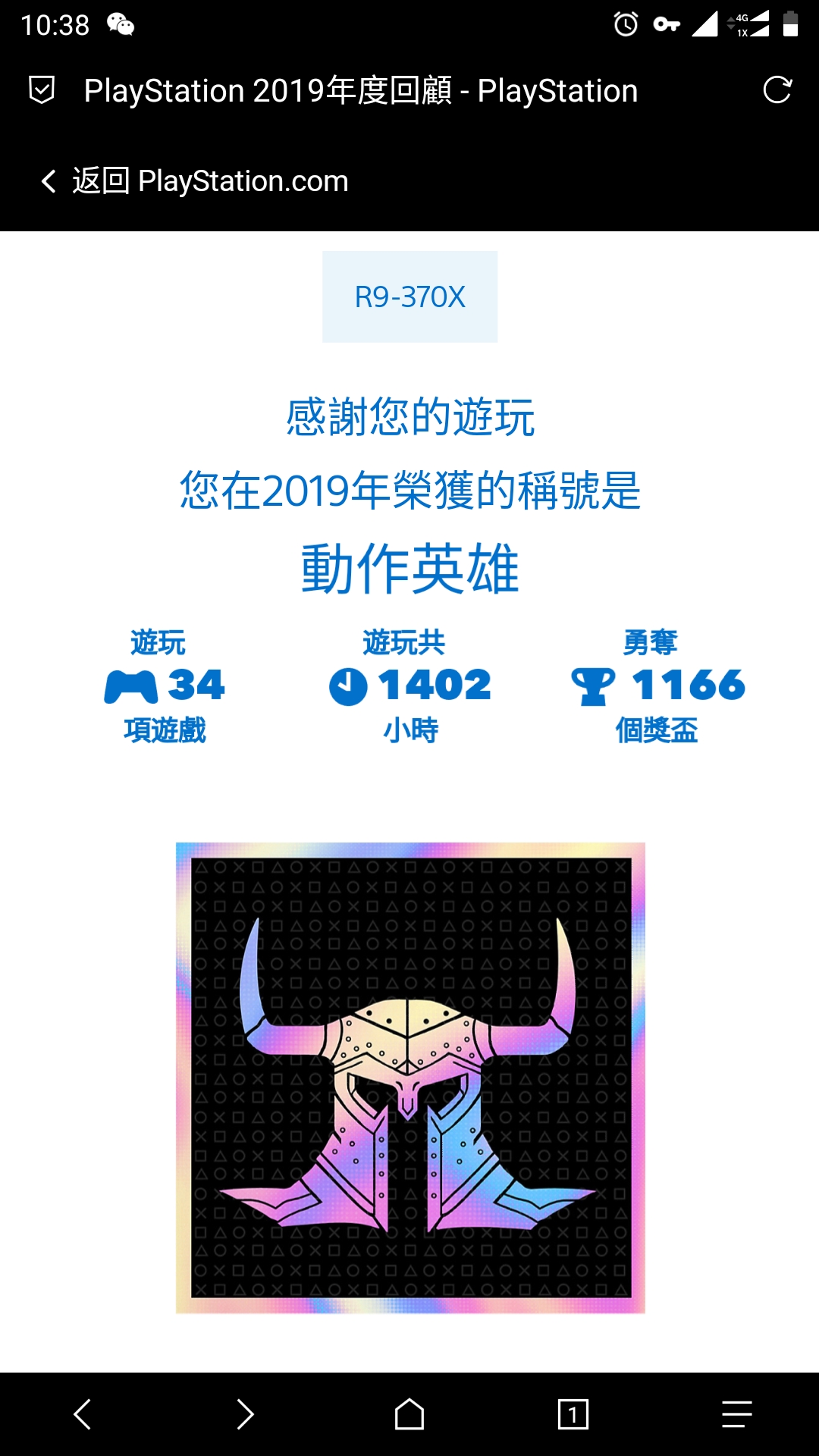This screenshot has width=819, height=1456.
Task: Reload the page with the refresh icon
Action: (x=777, y=89)
